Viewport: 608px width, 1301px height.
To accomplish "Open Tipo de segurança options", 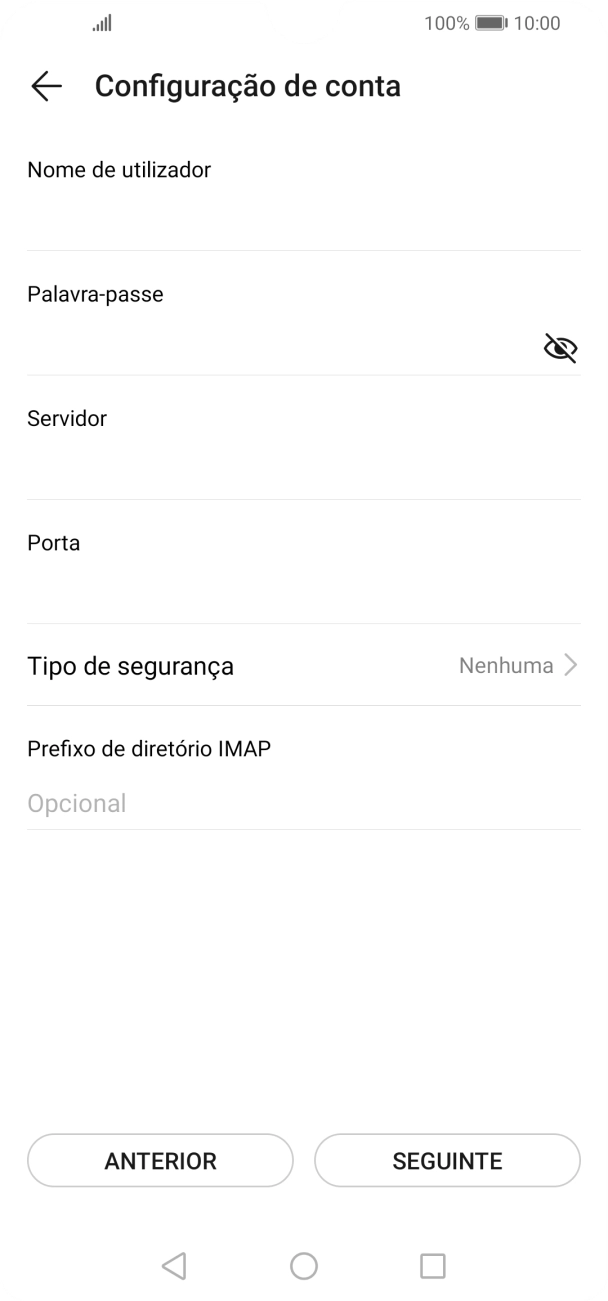I will [304, 666].
